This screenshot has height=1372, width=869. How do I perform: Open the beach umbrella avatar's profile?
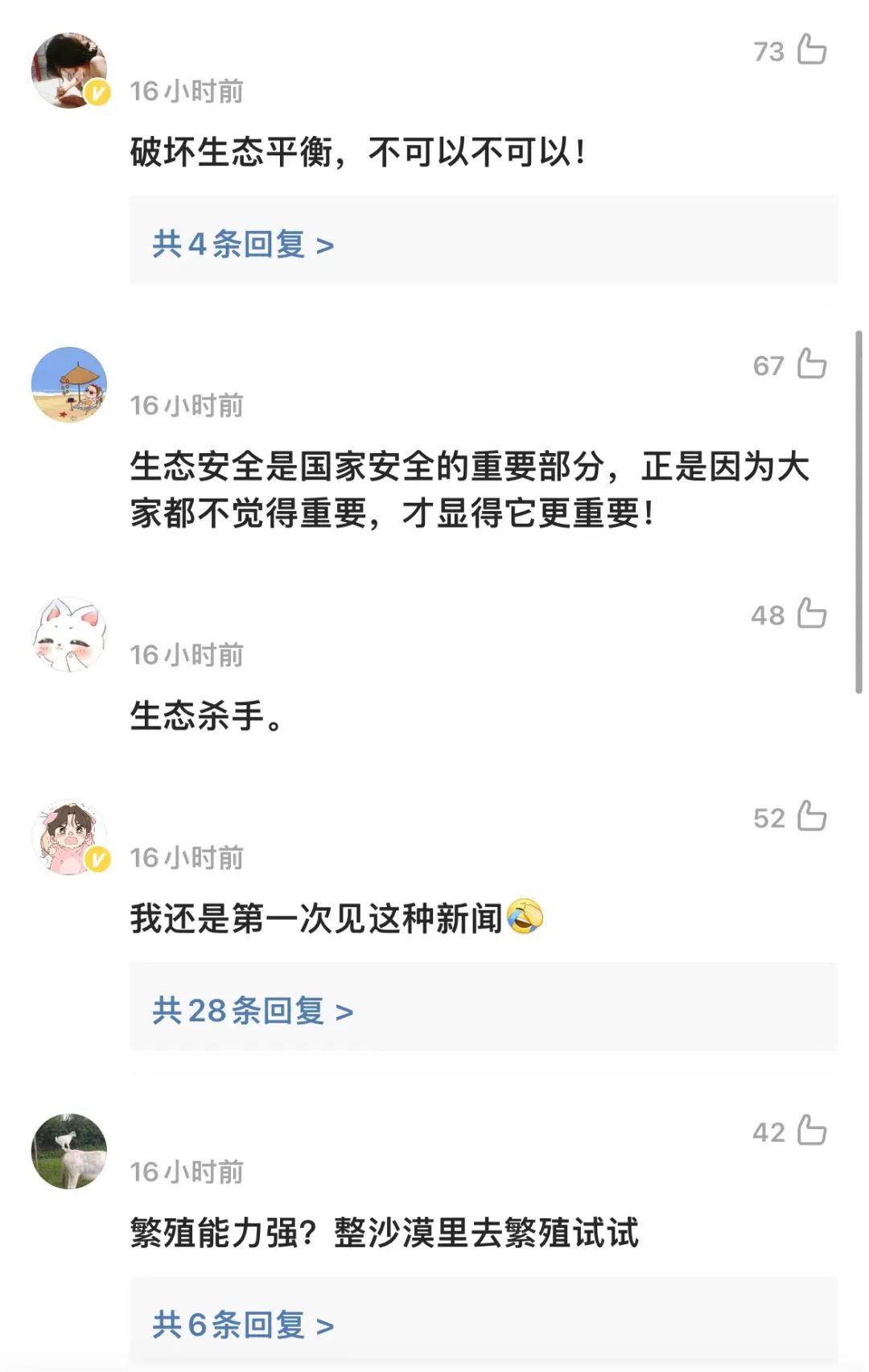[69, 385]
